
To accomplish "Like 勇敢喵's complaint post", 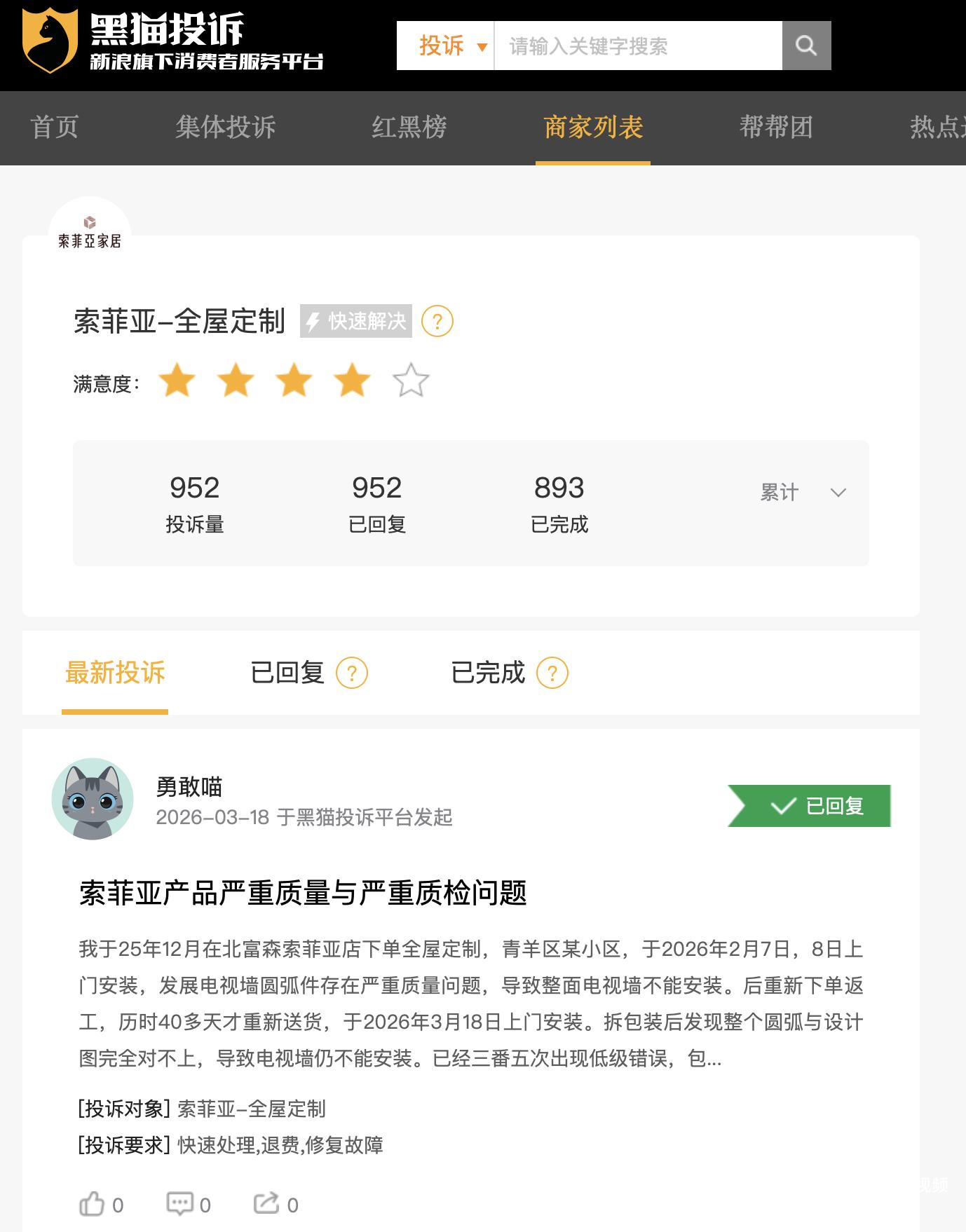I will 93,1204.
